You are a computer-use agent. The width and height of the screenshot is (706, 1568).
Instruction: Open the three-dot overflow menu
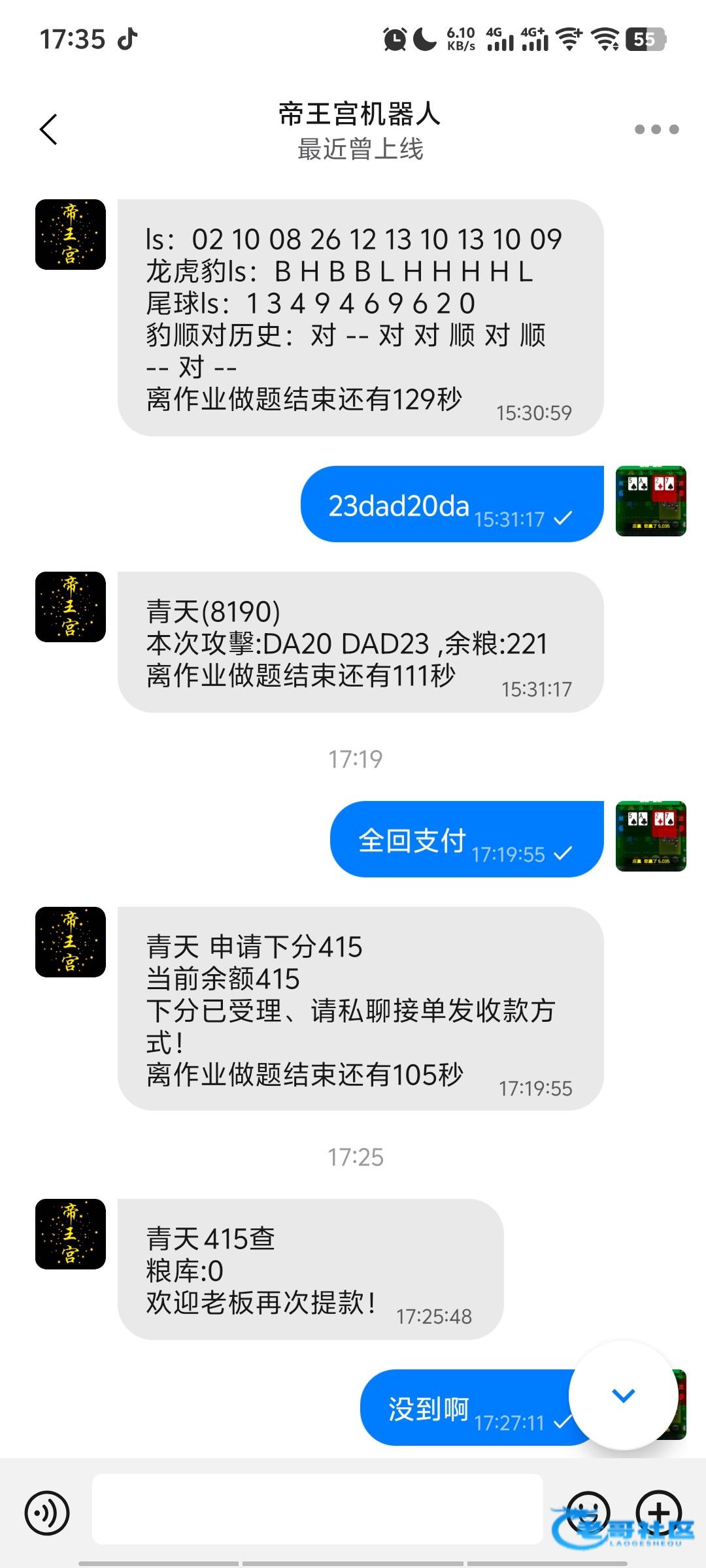pos(656,129)
